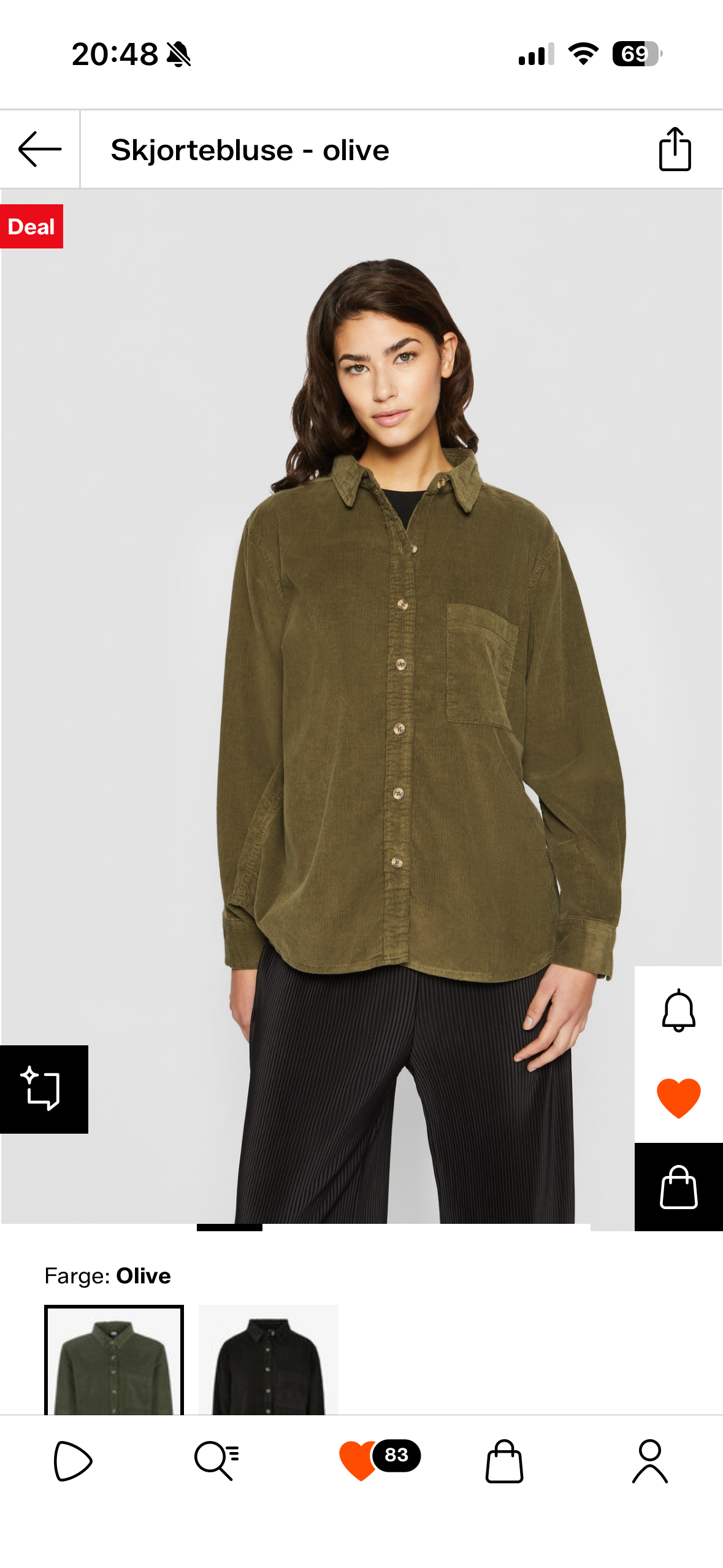Select the Olive color thumbnail
The width and height of the screenshot is (723, 1568).
point(114,1359)
